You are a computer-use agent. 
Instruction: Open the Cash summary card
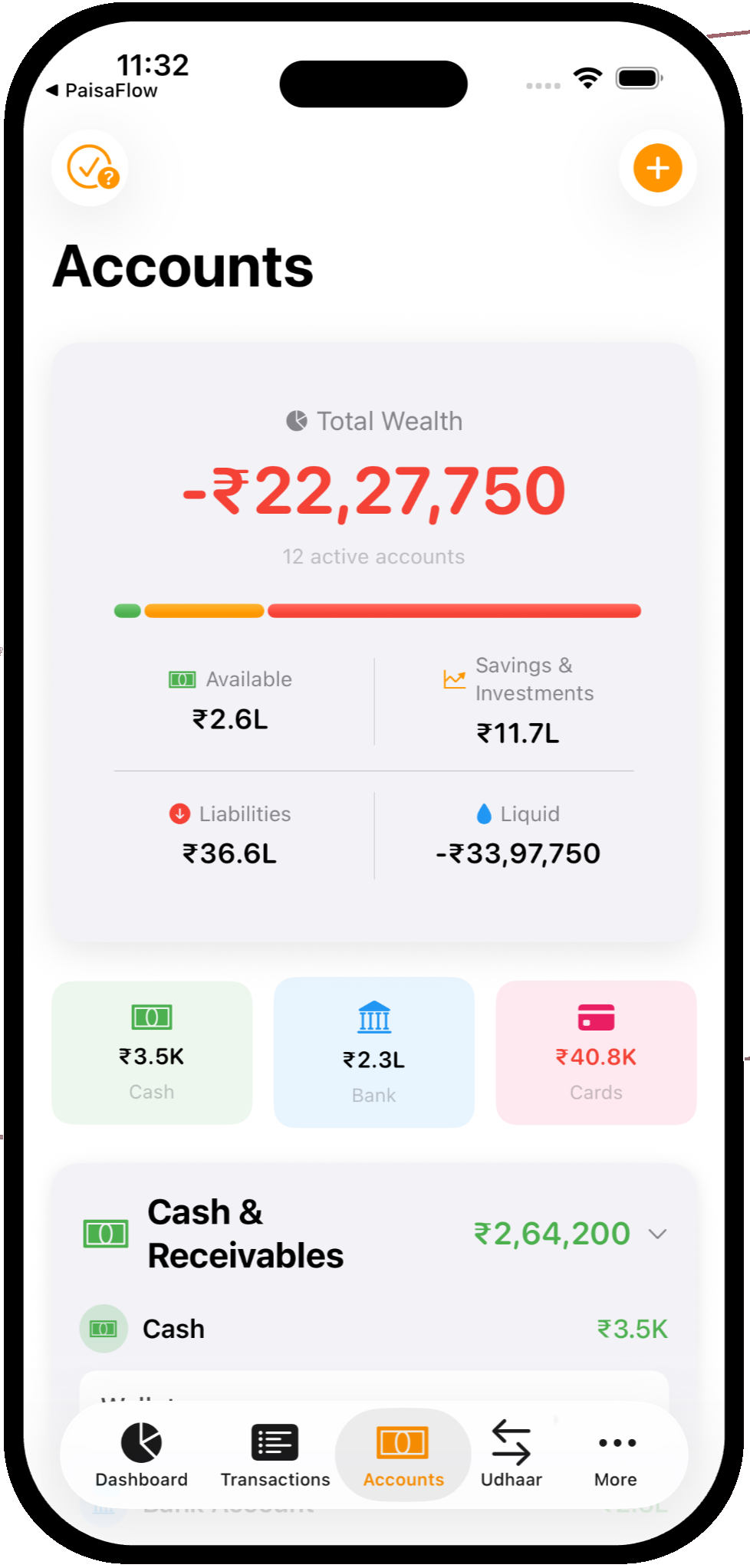point(152,1052)
